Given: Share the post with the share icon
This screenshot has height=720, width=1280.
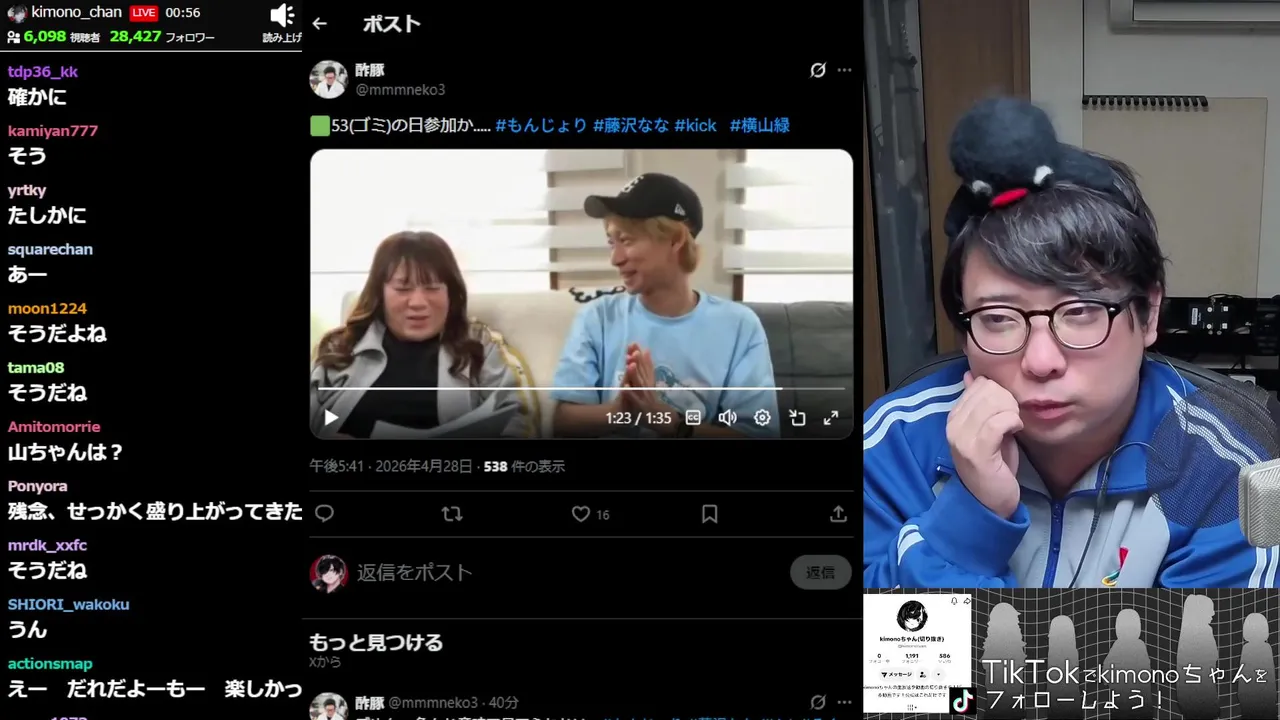Looking at the screenshot, I should tap(838, 514).
